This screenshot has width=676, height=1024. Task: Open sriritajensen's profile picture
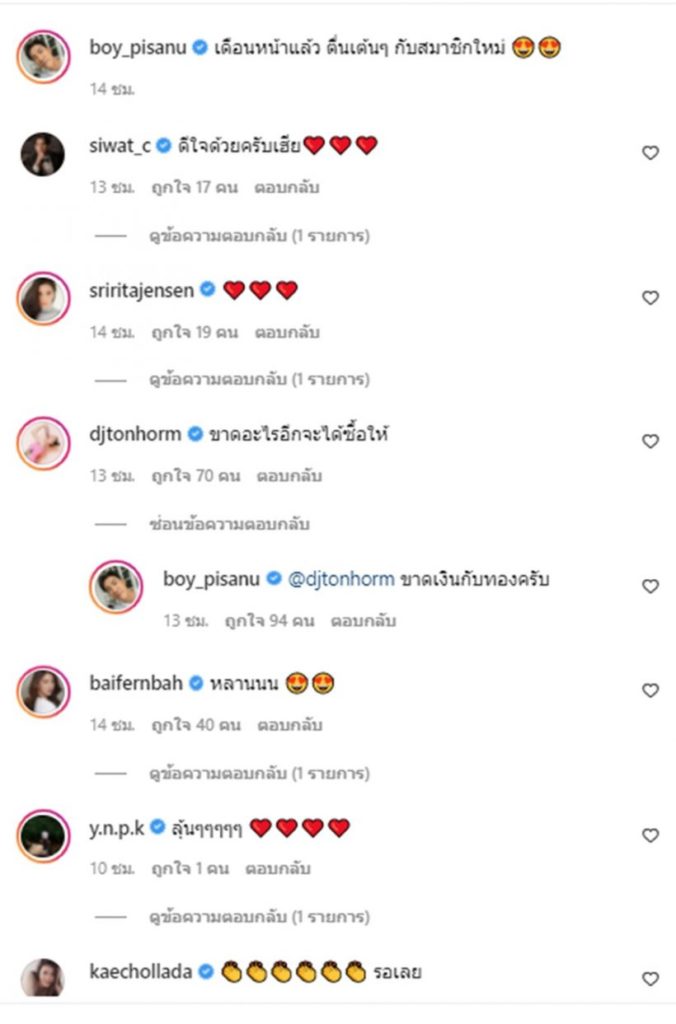[43, 298]
